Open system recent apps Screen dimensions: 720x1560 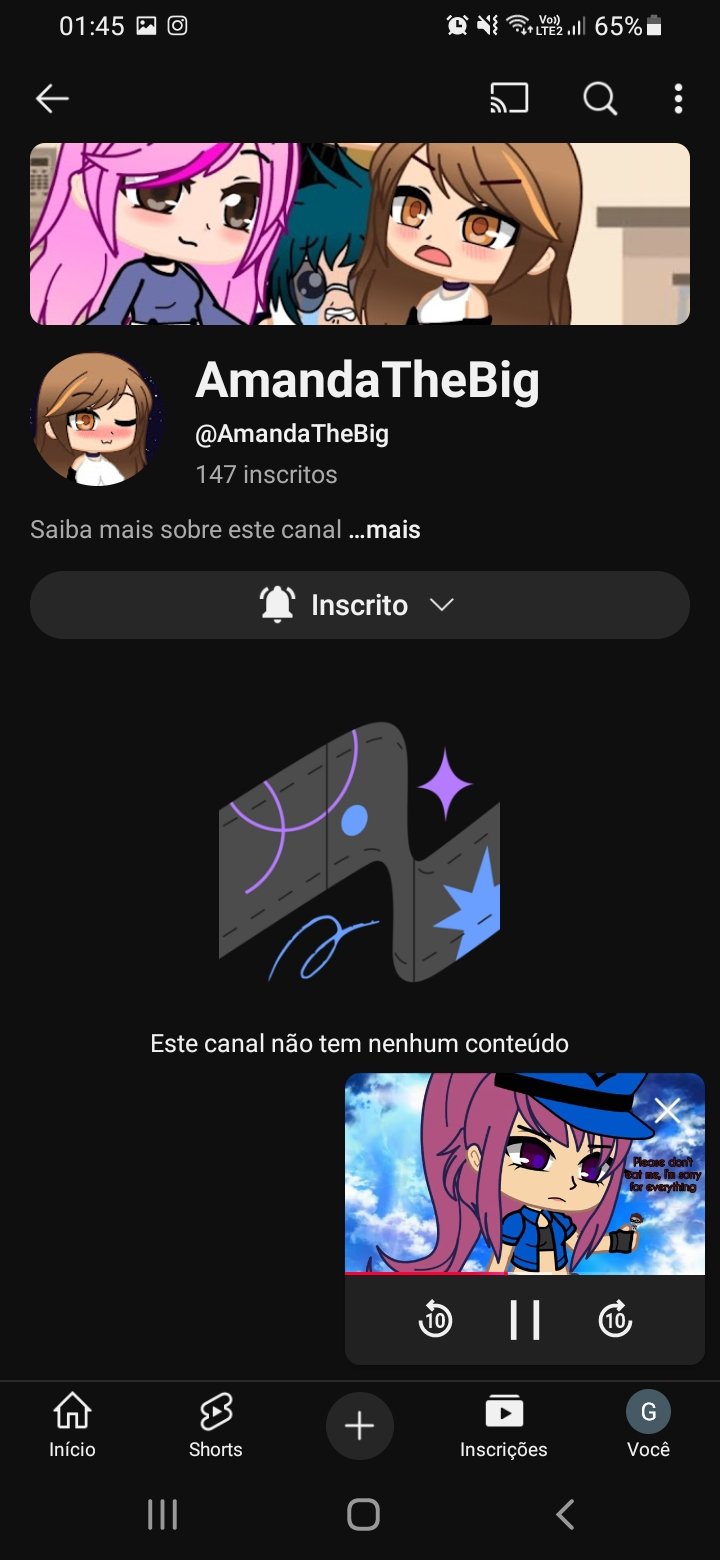point(162,1514)
